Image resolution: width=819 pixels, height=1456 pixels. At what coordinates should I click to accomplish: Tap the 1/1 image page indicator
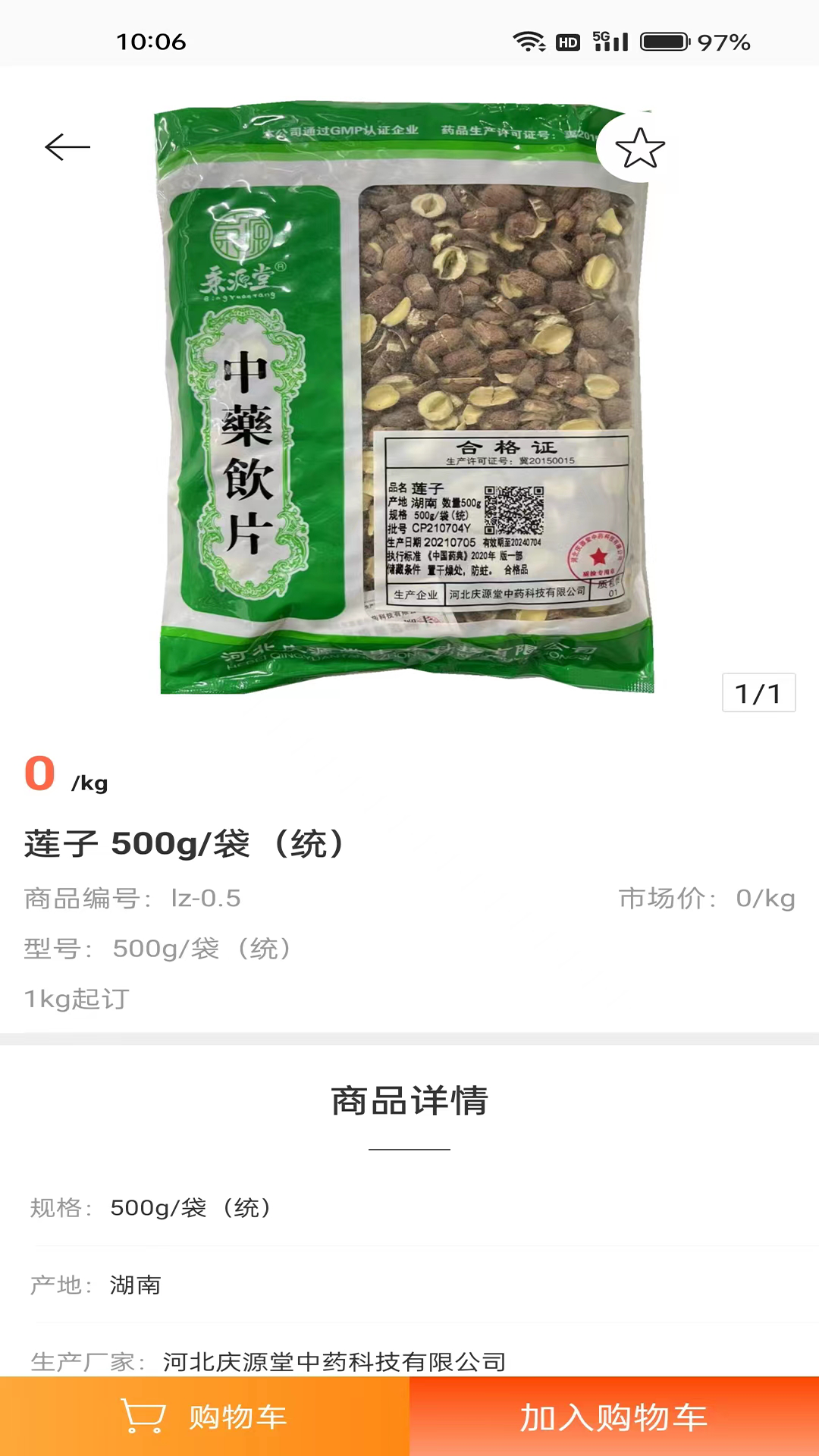tap(759, 694)
